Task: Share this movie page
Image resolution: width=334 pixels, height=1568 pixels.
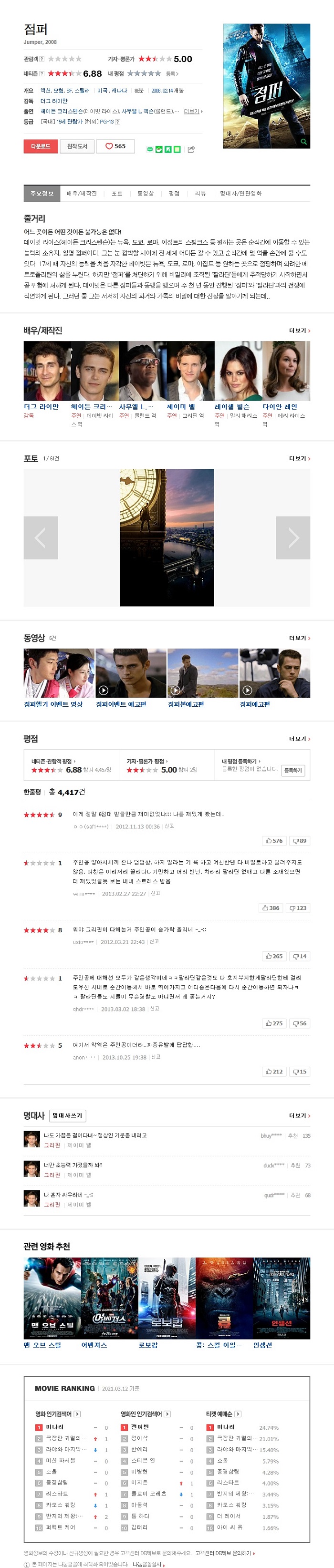Action: pyautogui.click(x=191, y=149)
